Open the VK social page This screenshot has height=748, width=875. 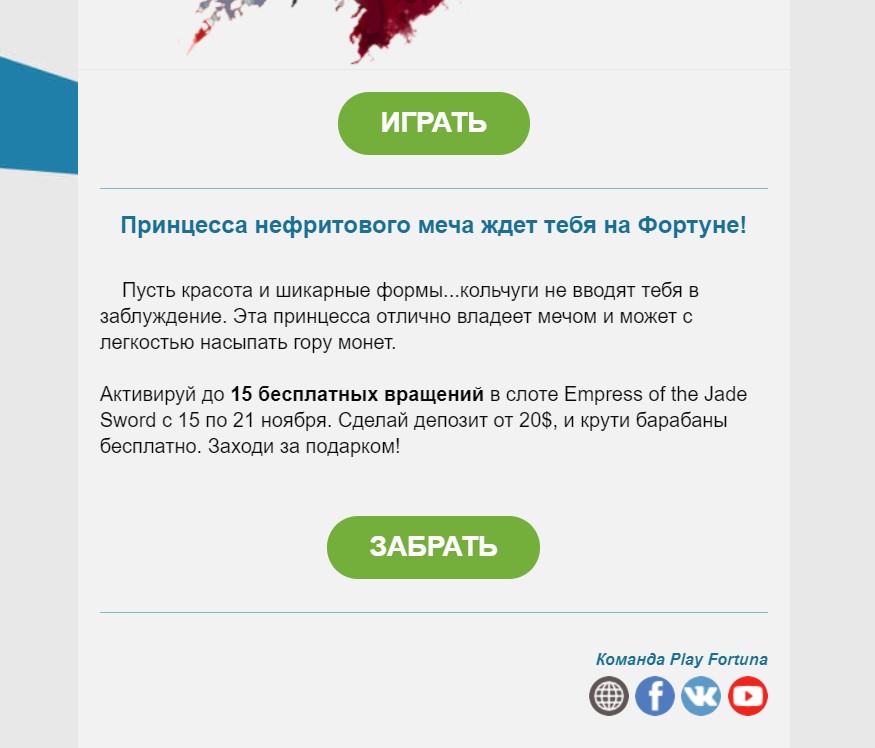(x=701, y=696)
